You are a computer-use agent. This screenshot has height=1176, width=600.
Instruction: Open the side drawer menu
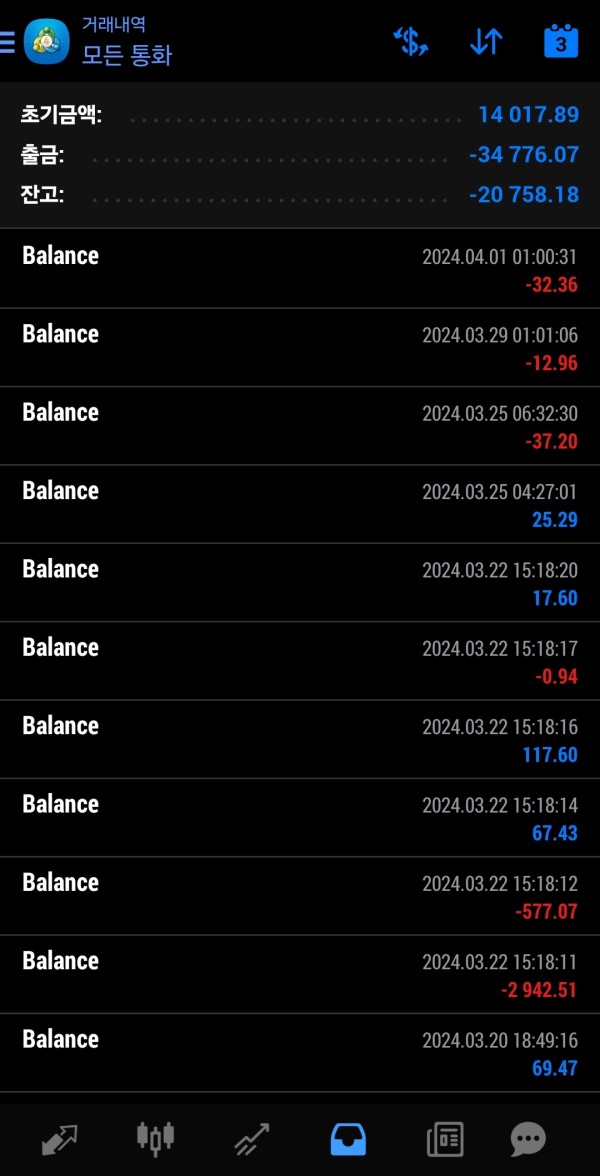[x=8, y=42]
